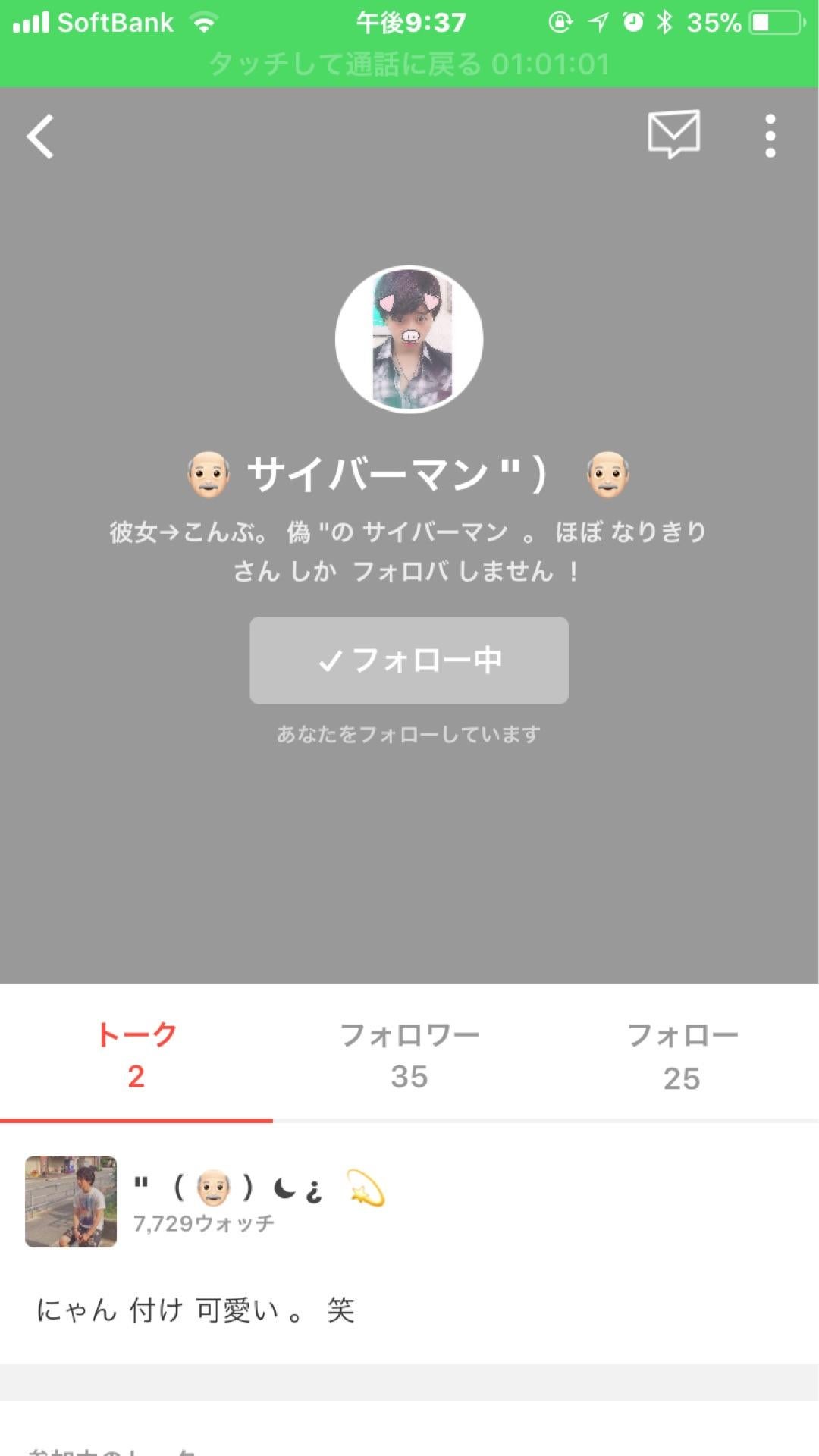Viewport: 819px width, 1456px height.
Task: Tap the フォロー中 button to unfollow
Action: point(409,660)
